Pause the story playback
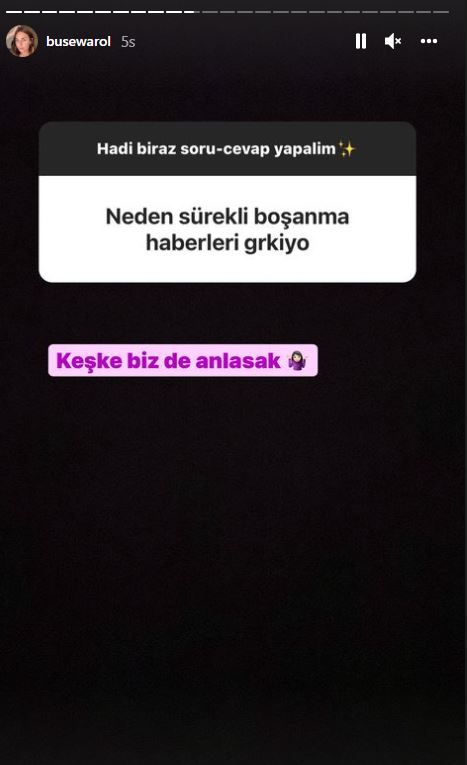The height and width of the screenshot is (765, 467). click(x=361, y=41)
